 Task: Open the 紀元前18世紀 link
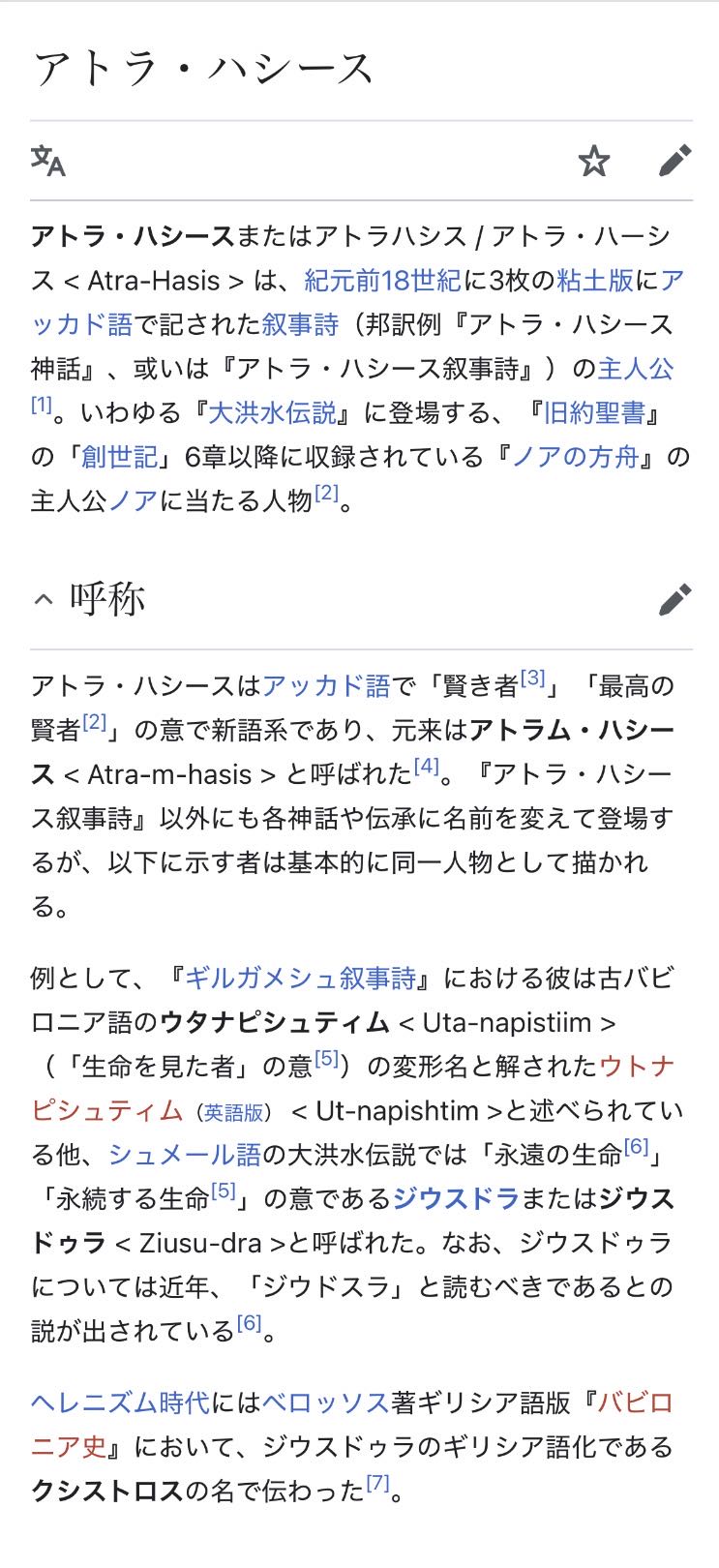382,281
